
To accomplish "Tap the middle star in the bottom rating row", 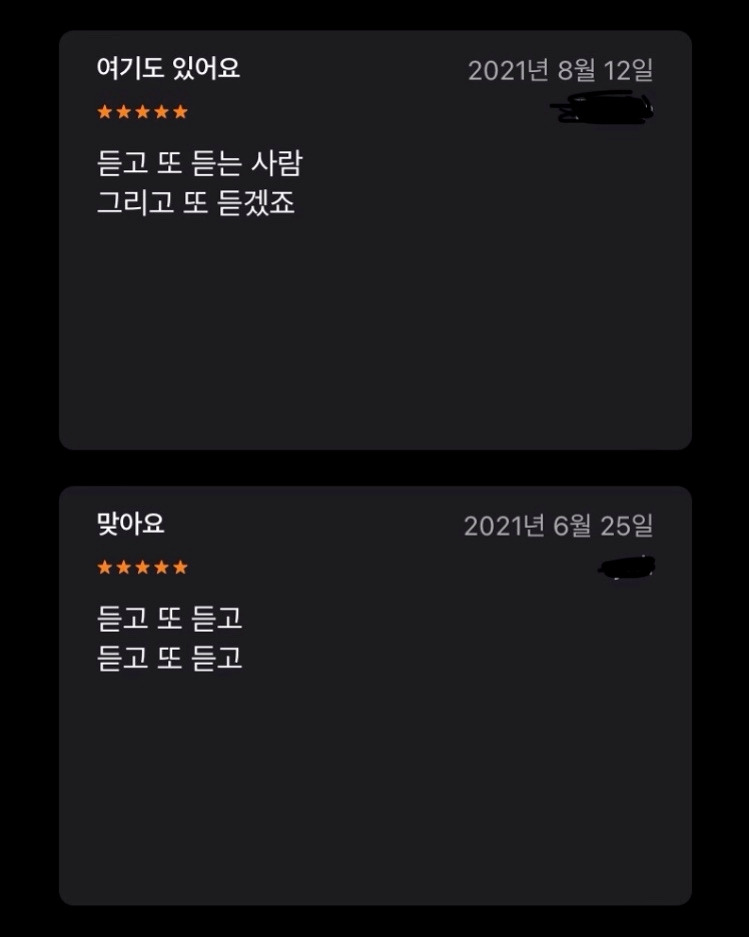I will [143, 567].
